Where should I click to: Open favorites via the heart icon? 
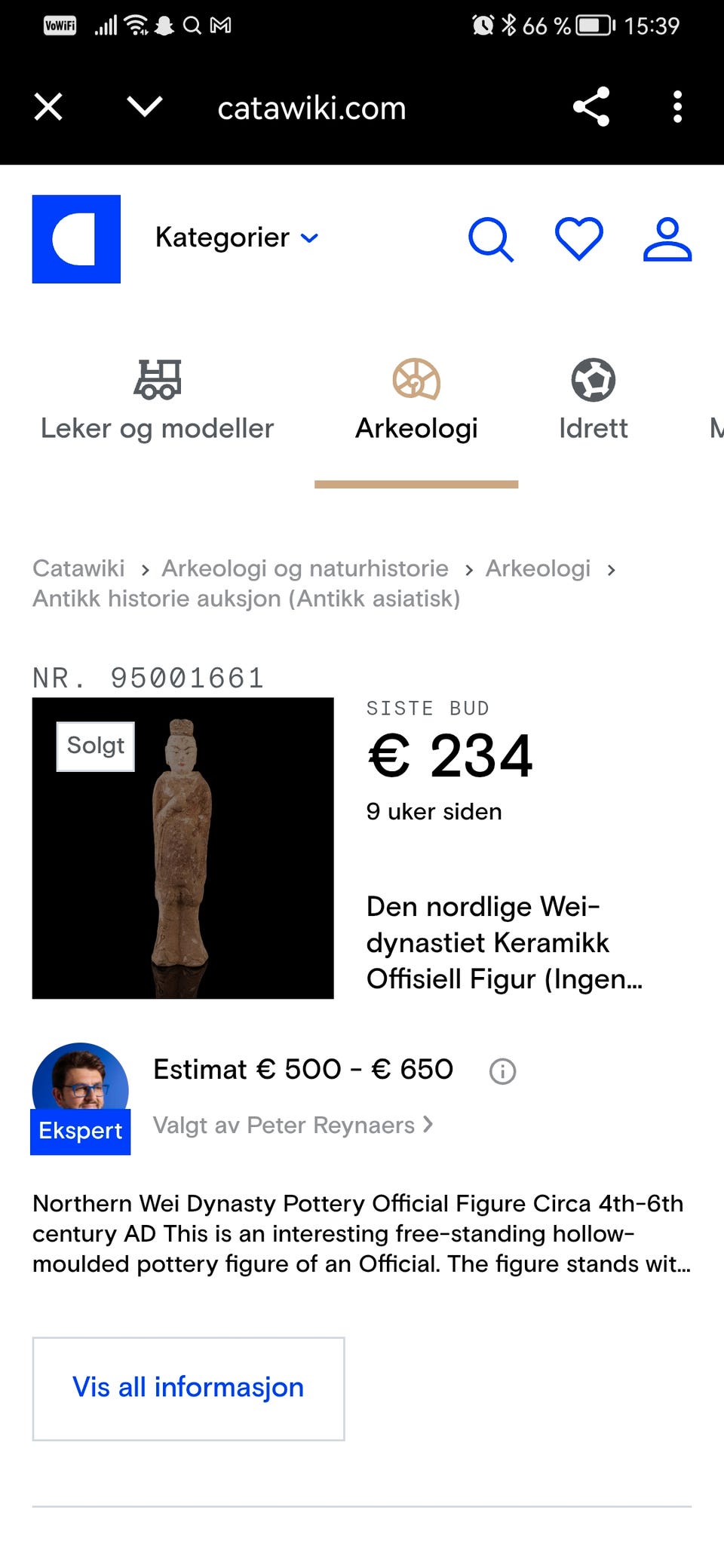[x=578, y=239]
